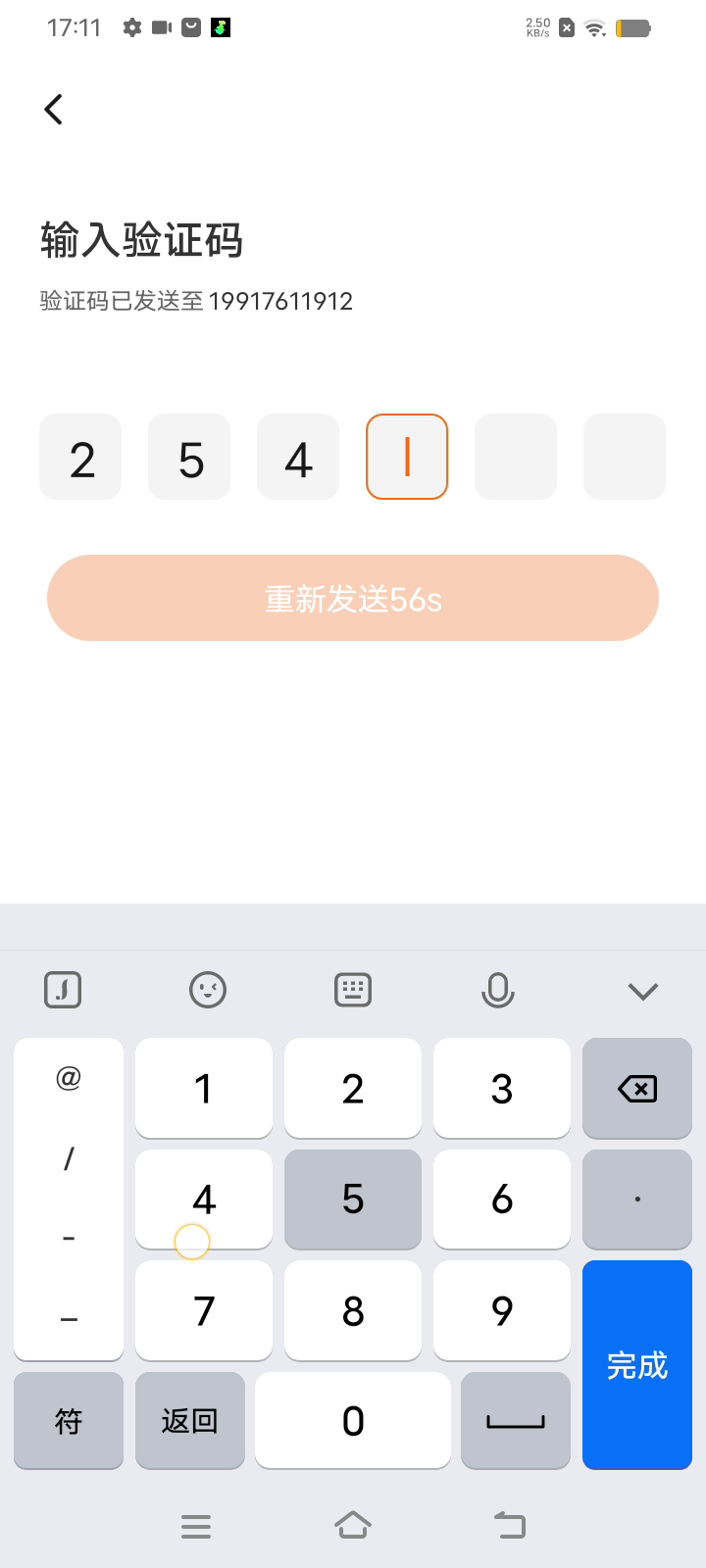Go to the home screen
The image size is (706, 1568).
(353, 1525)
